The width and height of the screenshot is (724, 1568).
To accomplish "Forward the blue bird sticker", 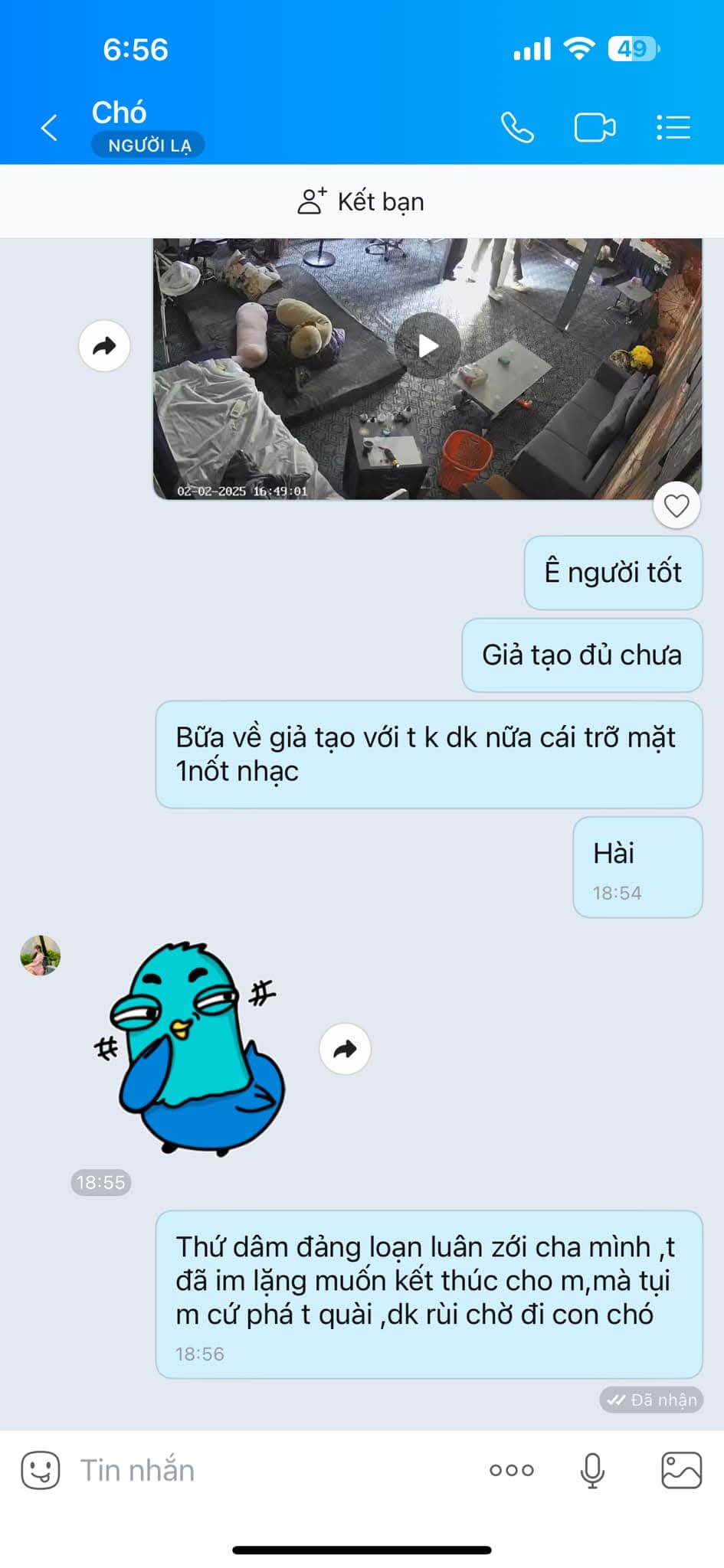I will coord(345,1049).
